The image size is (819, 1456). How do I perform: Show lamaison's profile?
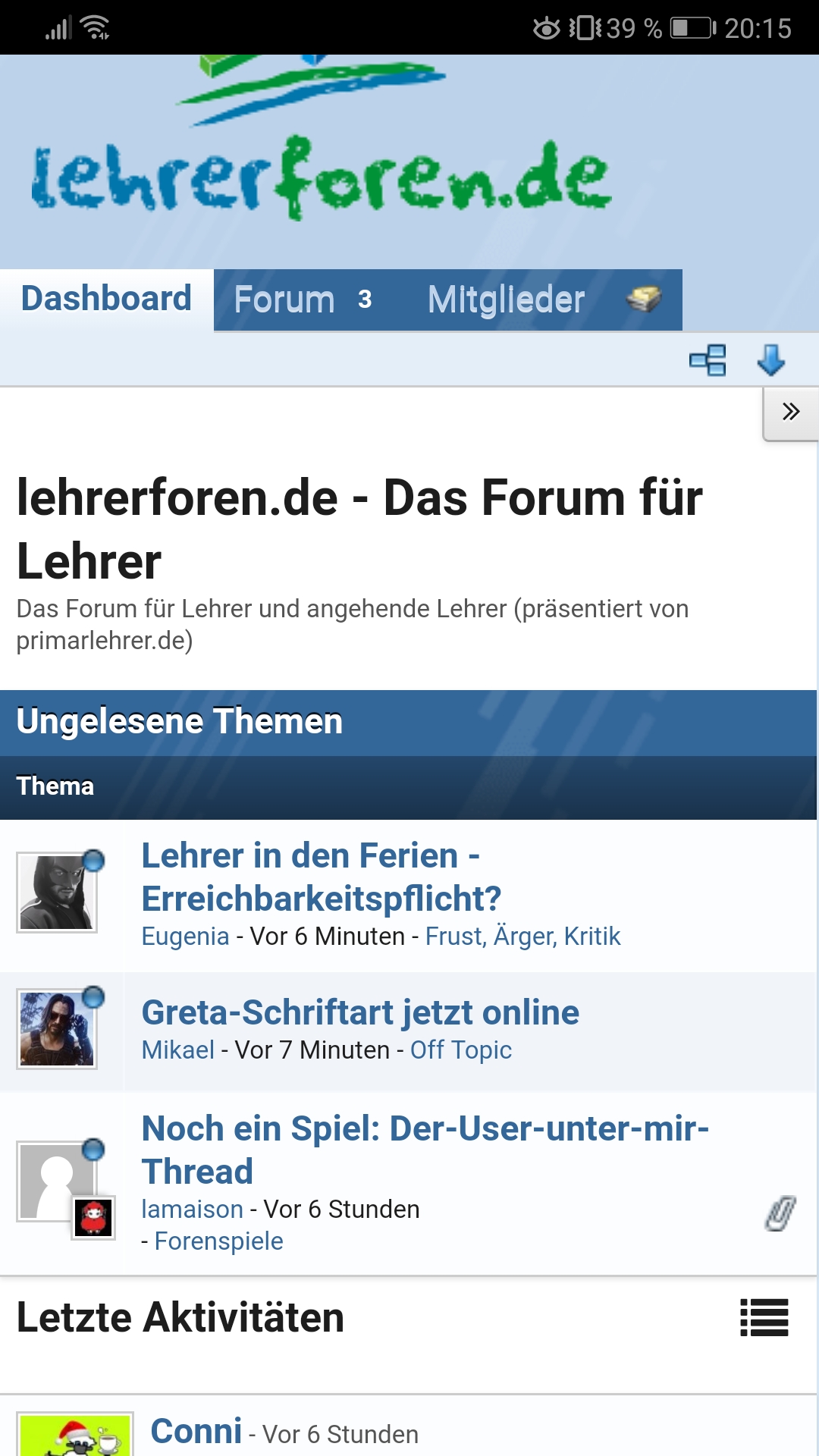click(x=193, y=1209)
